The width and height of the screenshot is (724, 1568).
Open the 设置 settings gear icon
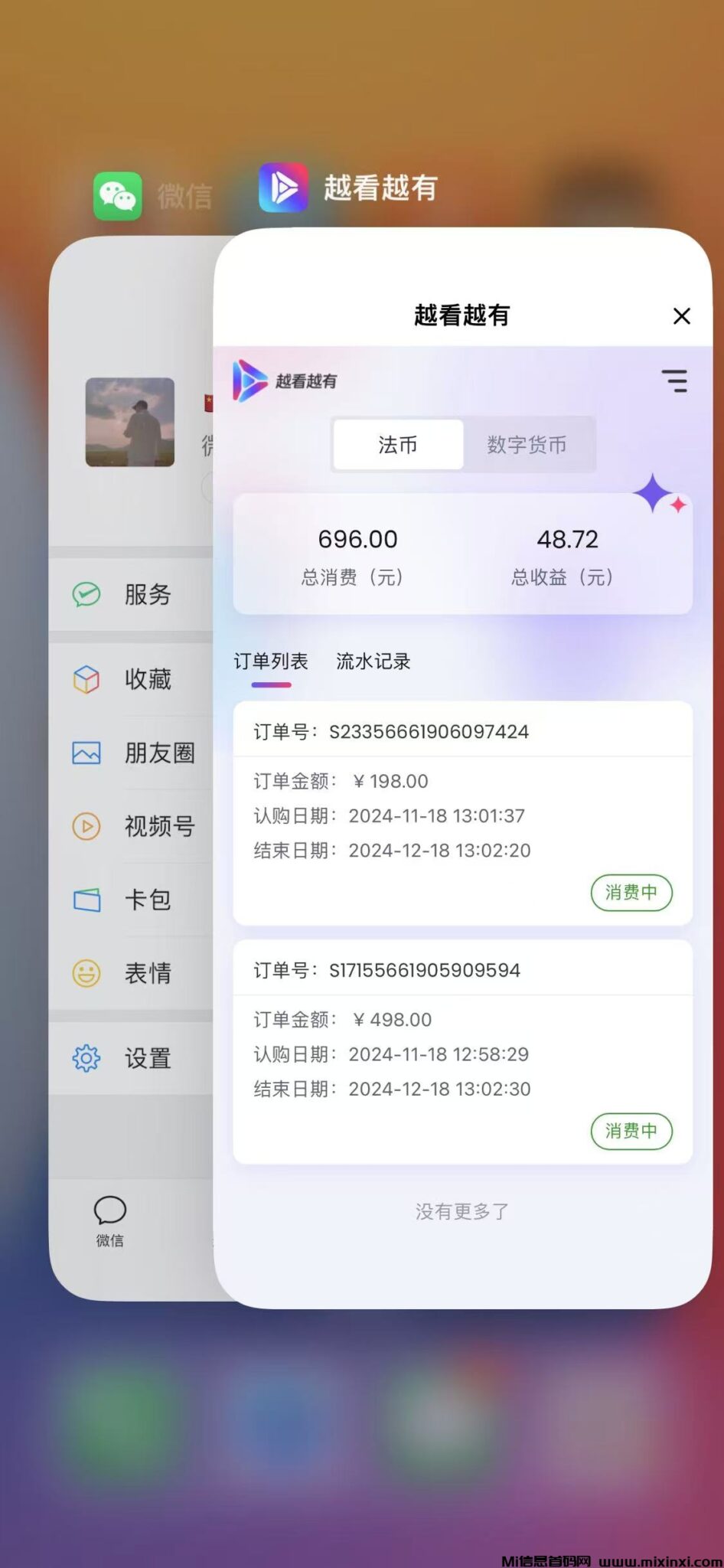[86, 1059]
